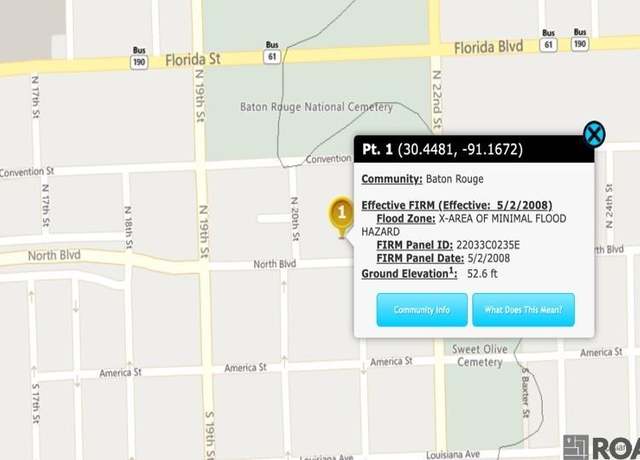
Task: Open Community Info for Baton Rouge
Action: pyautogui.click(x=421, y=310)
